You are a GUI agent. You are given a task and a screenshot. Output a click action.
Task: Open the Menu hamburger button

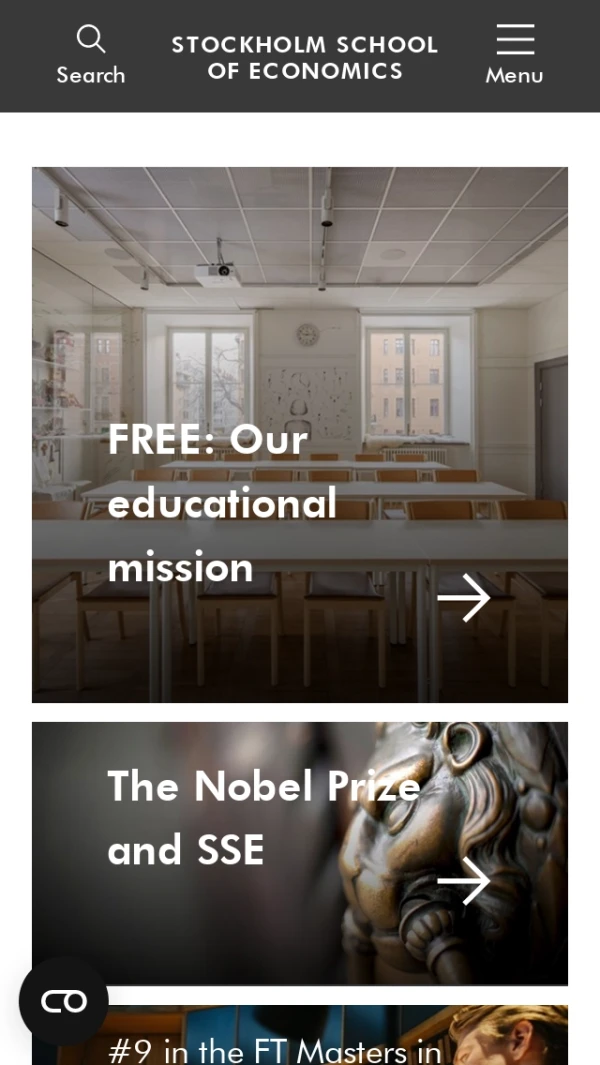[x=514, y=56]
